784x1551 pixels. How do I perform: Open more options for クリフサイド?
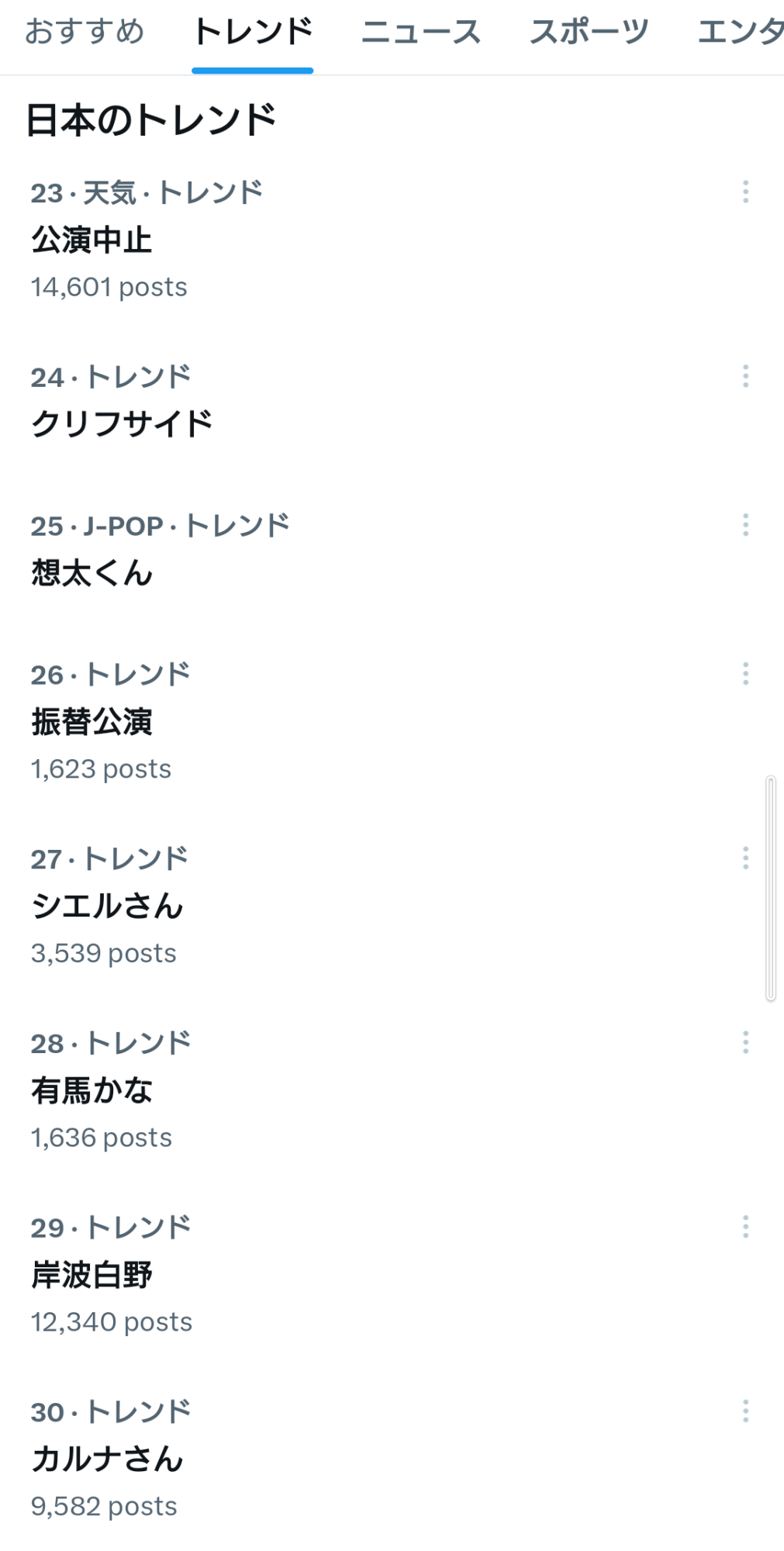pos(745,376)
